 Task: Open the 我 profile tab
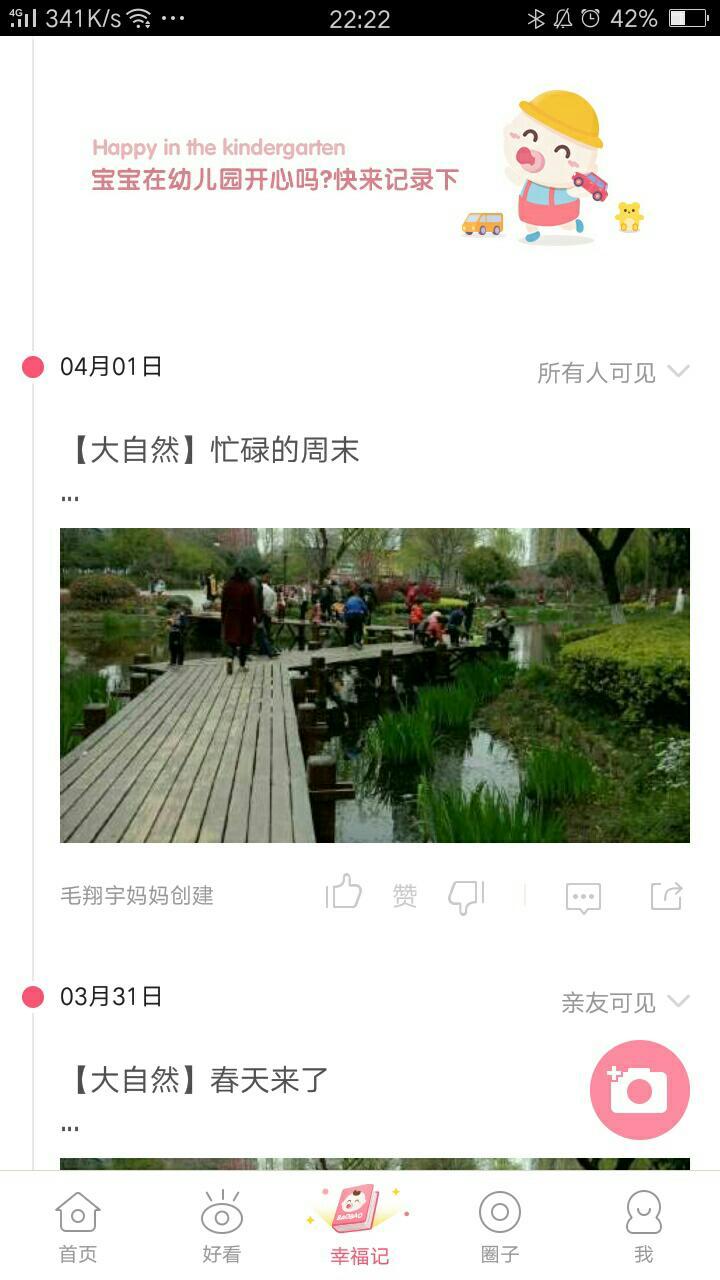coord(644,1226)
